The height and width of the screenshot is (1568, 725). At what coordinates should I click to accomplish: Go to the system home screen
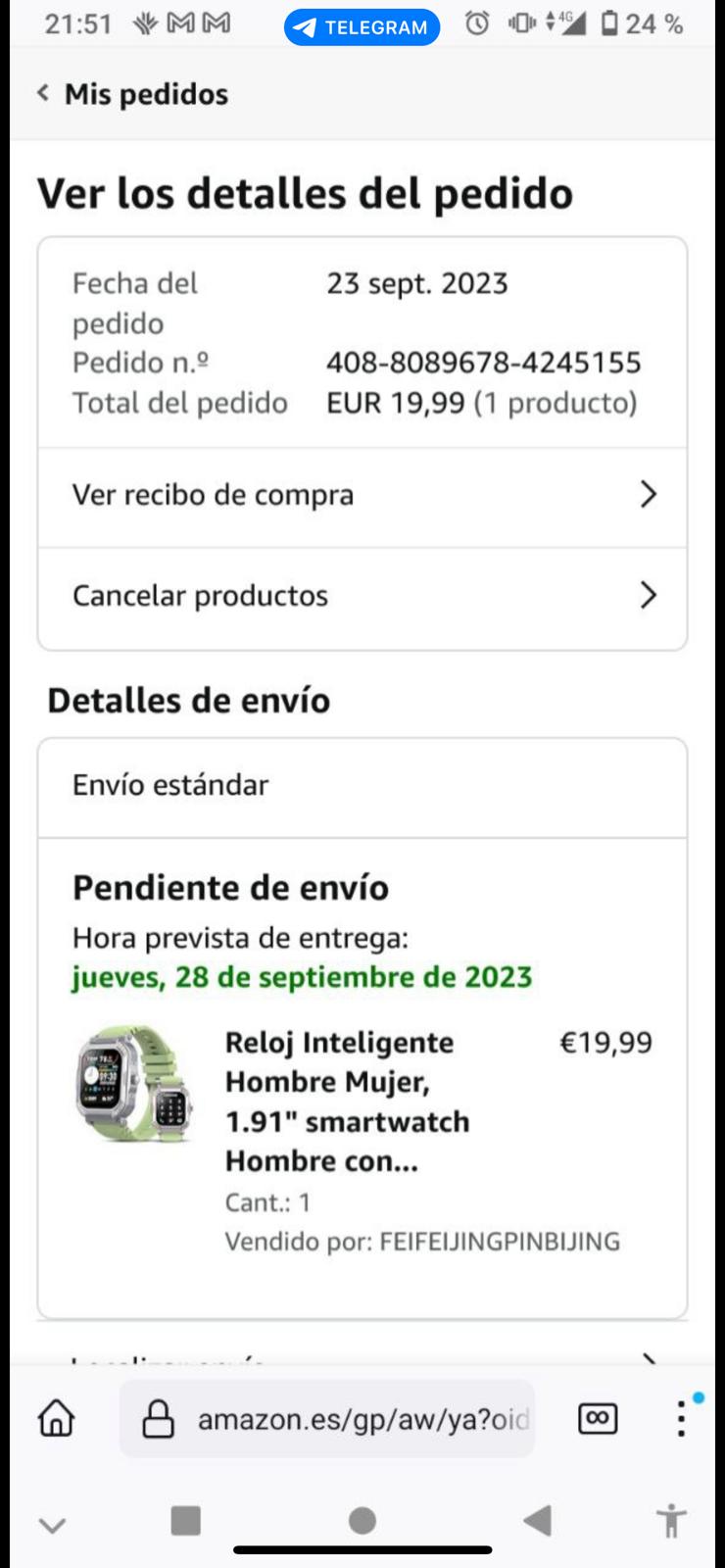362,1520
